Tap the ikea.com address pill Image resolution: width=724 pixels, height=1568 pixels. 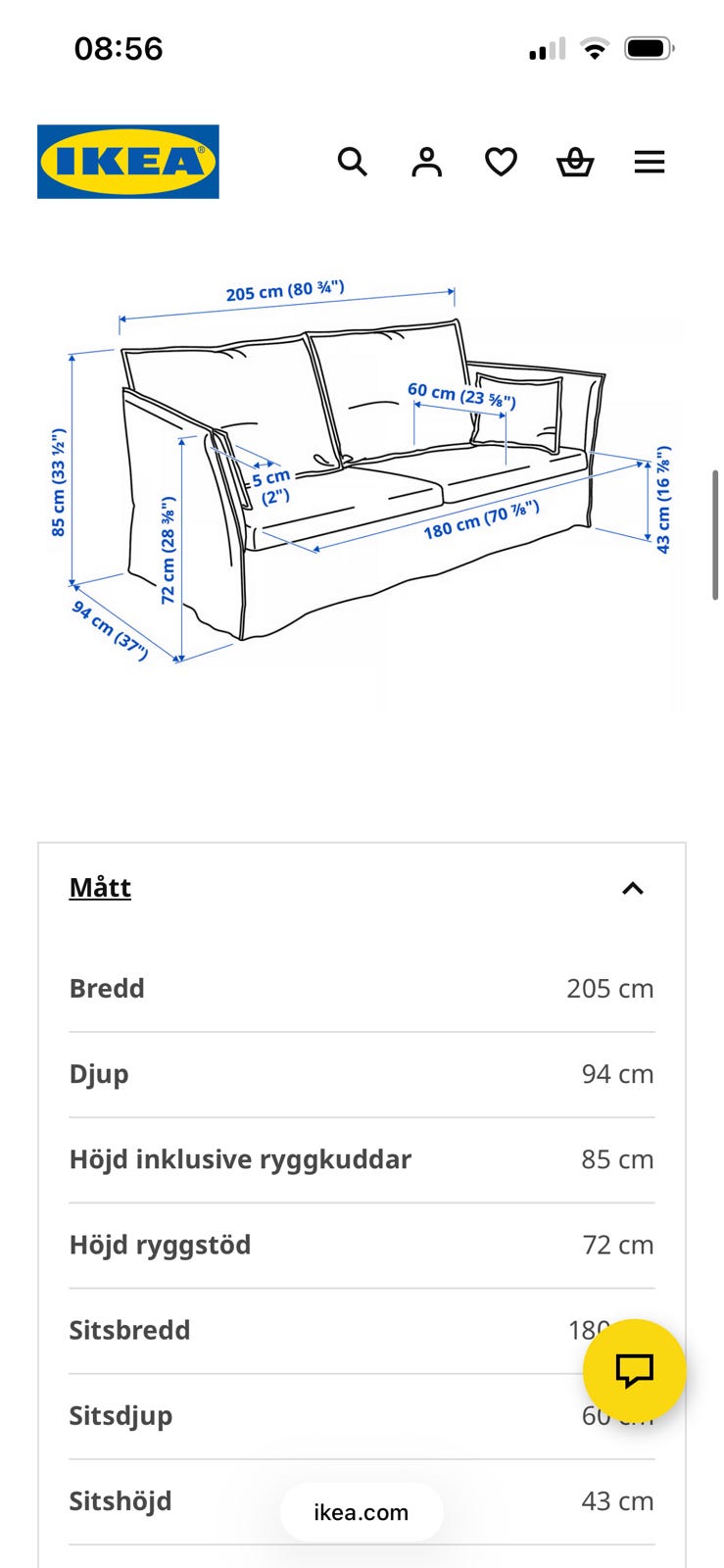[362, 1512]
